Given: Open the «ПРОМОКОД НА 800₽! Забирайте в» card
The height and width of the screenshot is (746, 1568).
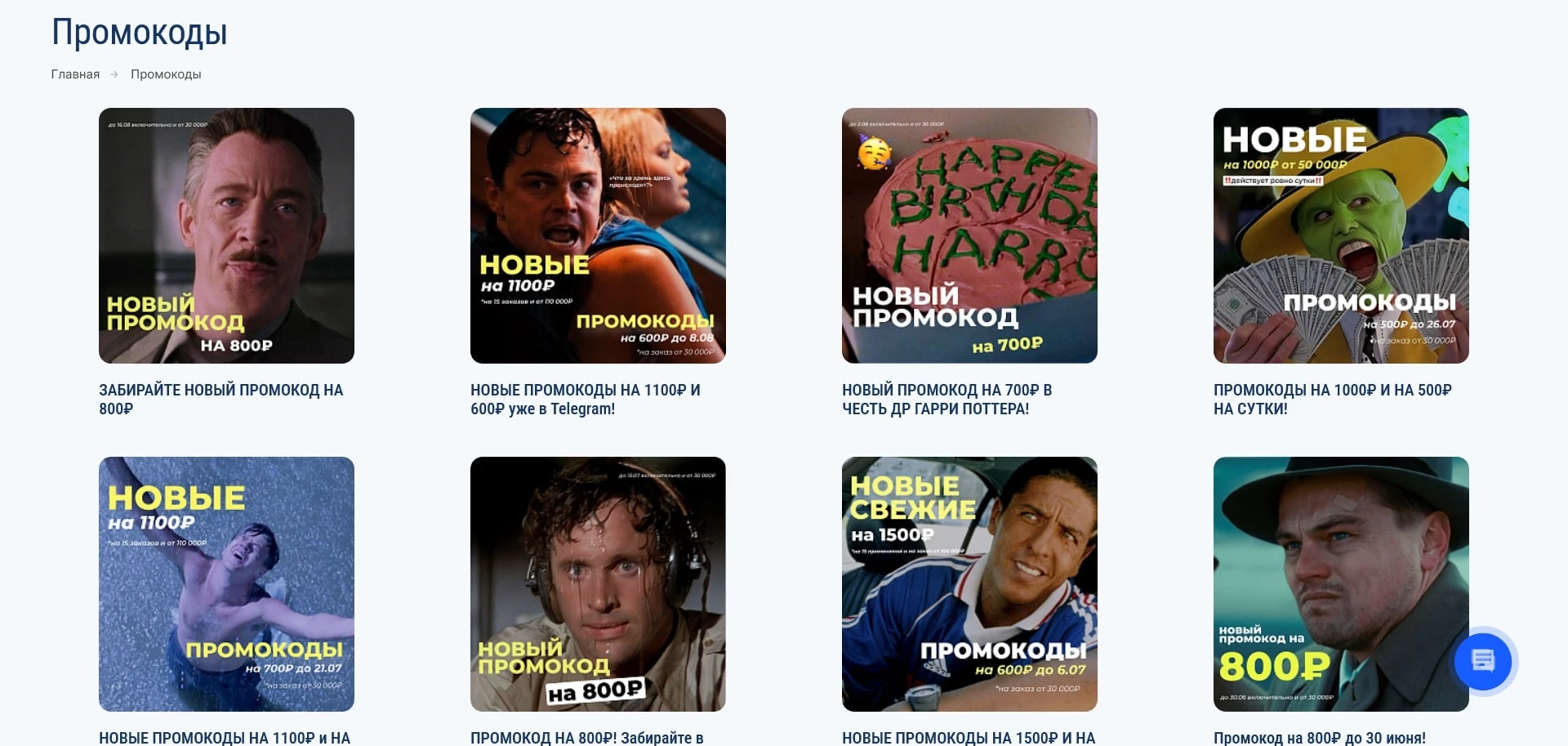Looking at the screenshot, I should (598, 583).
